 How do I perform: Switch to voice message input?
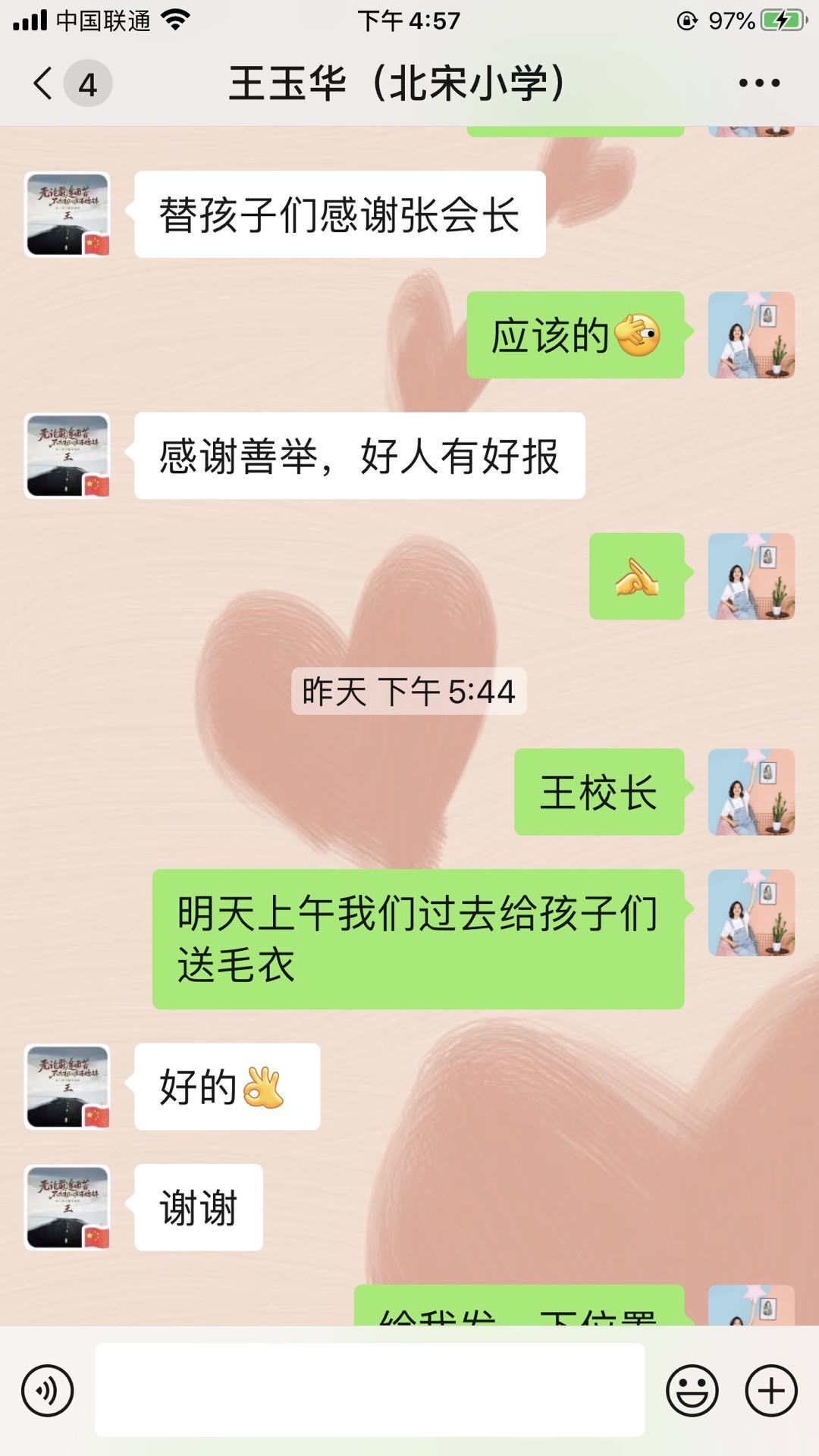(x=48, y=1391)
